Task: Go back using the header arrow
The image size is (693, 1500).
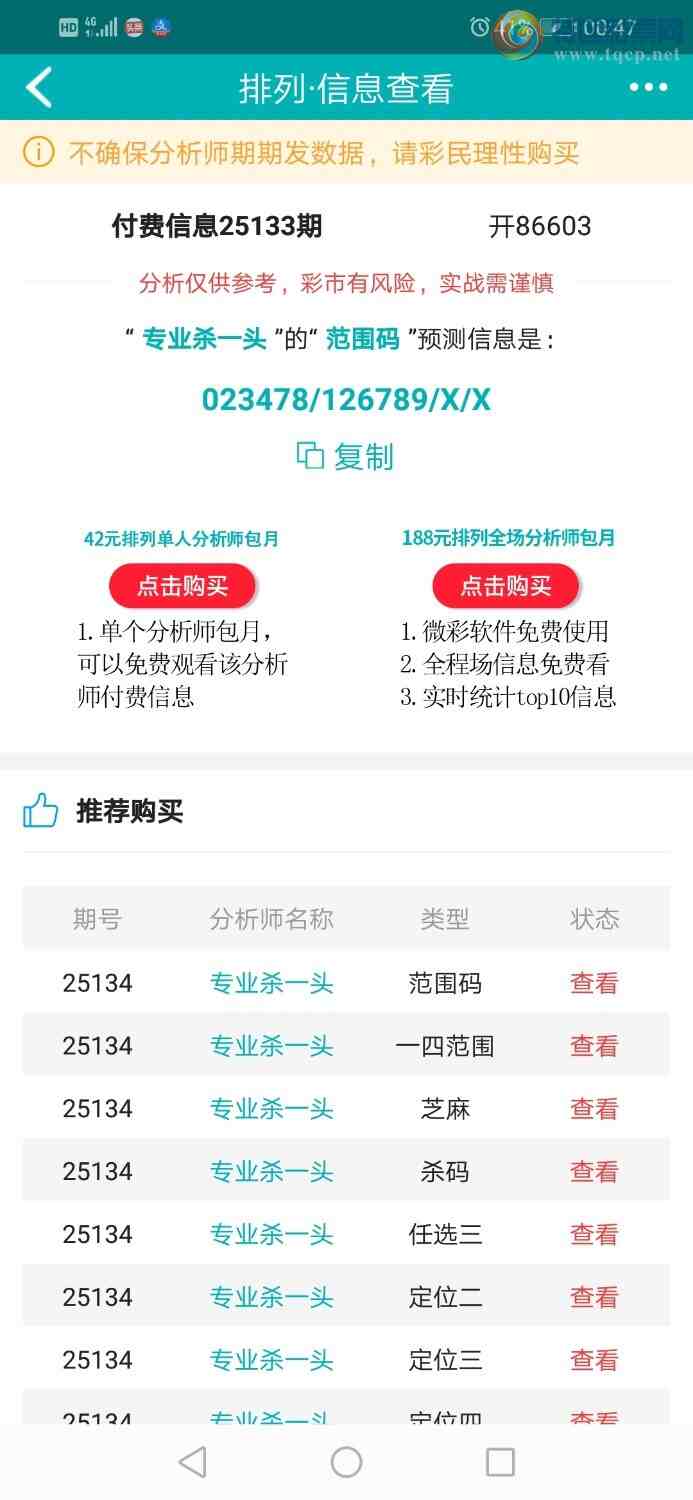Action: coord(39,88)
